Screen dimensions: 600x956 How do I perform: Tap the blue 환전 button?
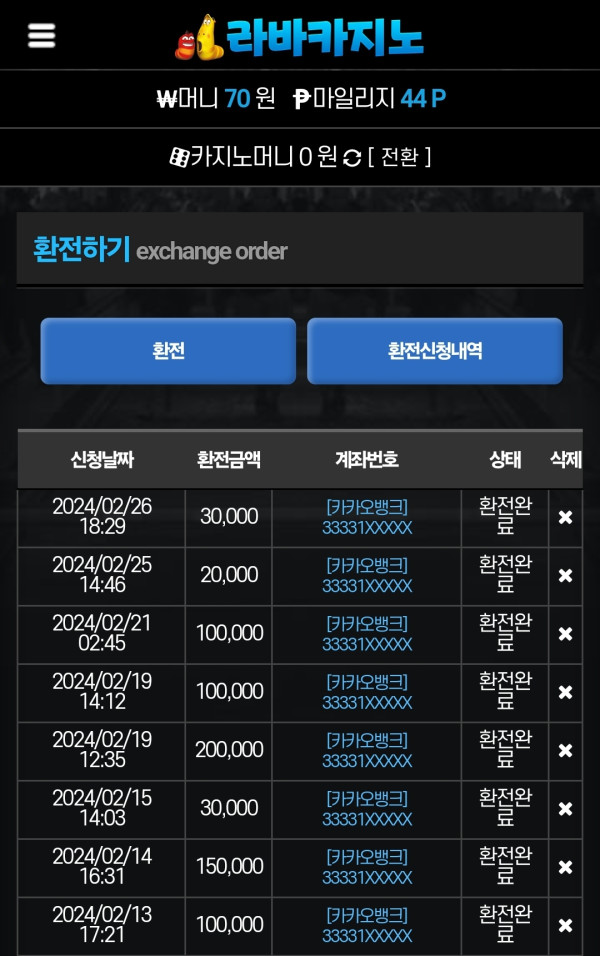pos(168,351)
